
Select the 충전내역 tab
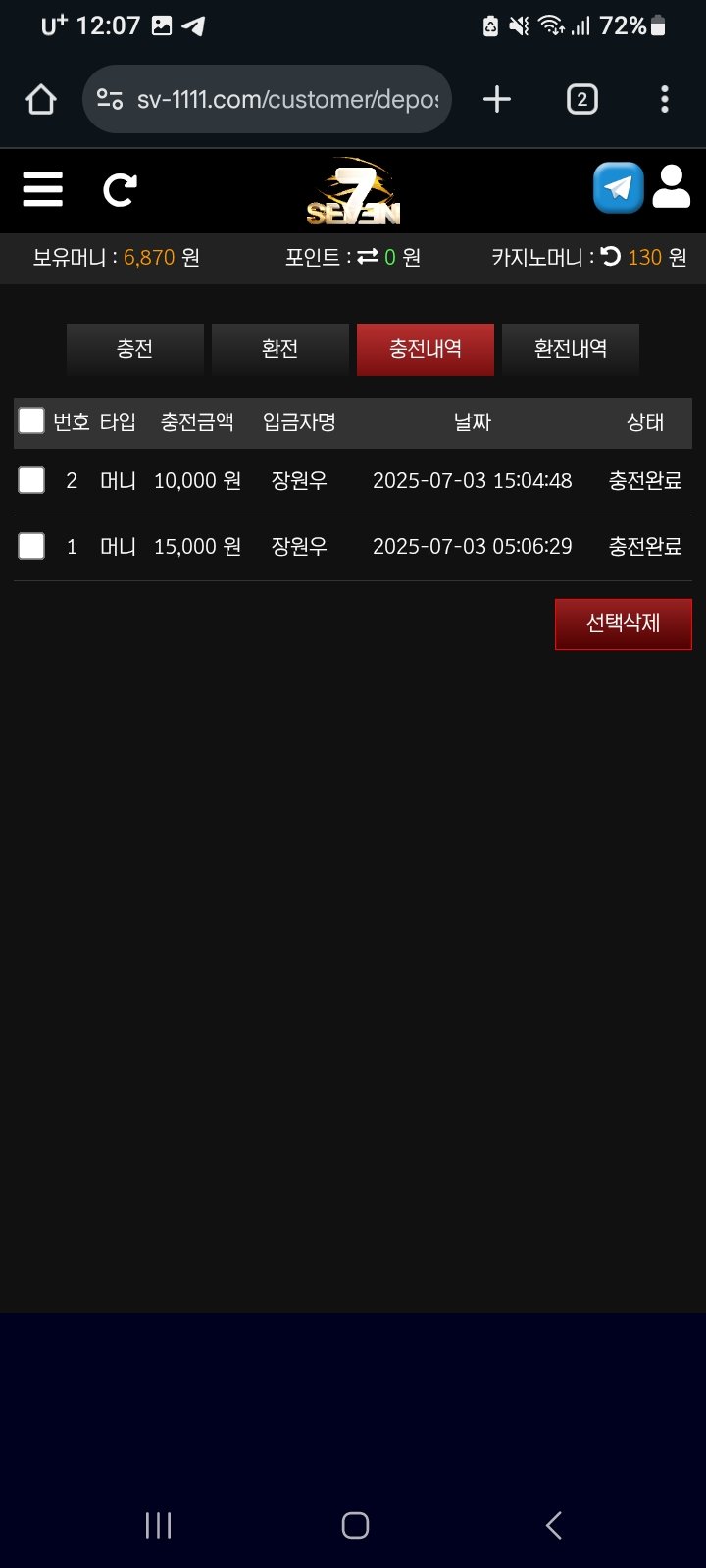(425, 349)
